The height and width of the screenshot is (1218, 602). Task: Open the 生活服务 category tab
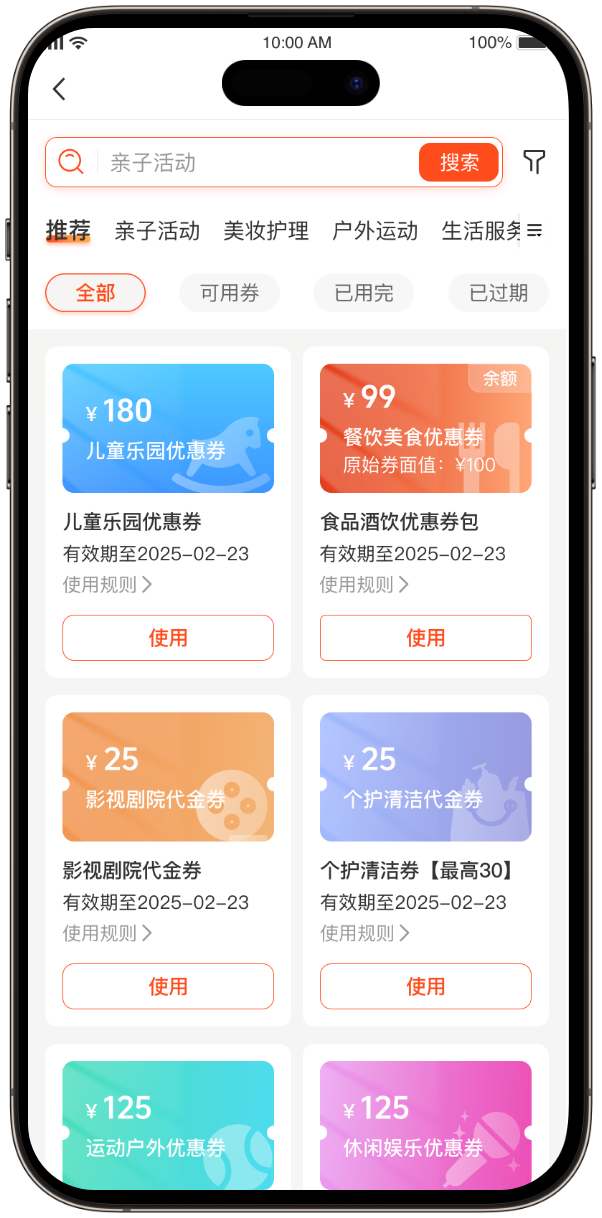pos(482,231)
